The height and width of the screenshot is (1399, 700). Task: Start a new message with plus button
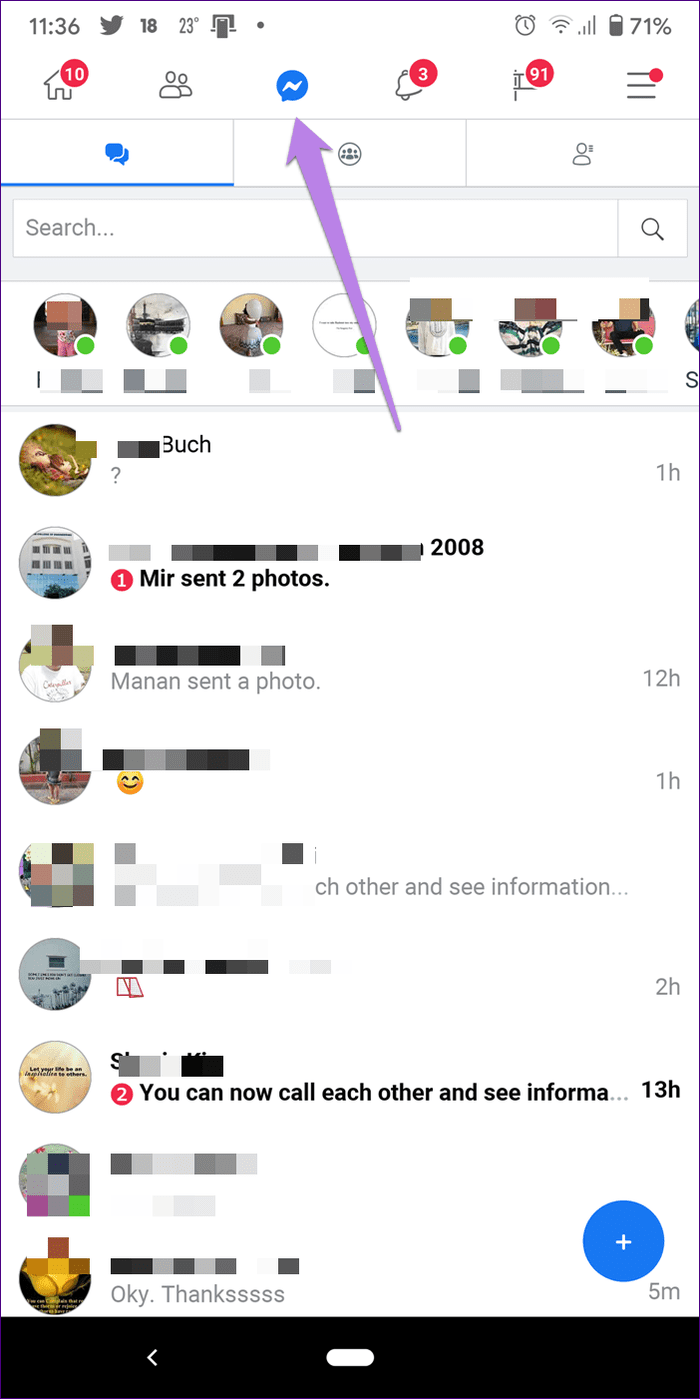tap(623, 1242)
